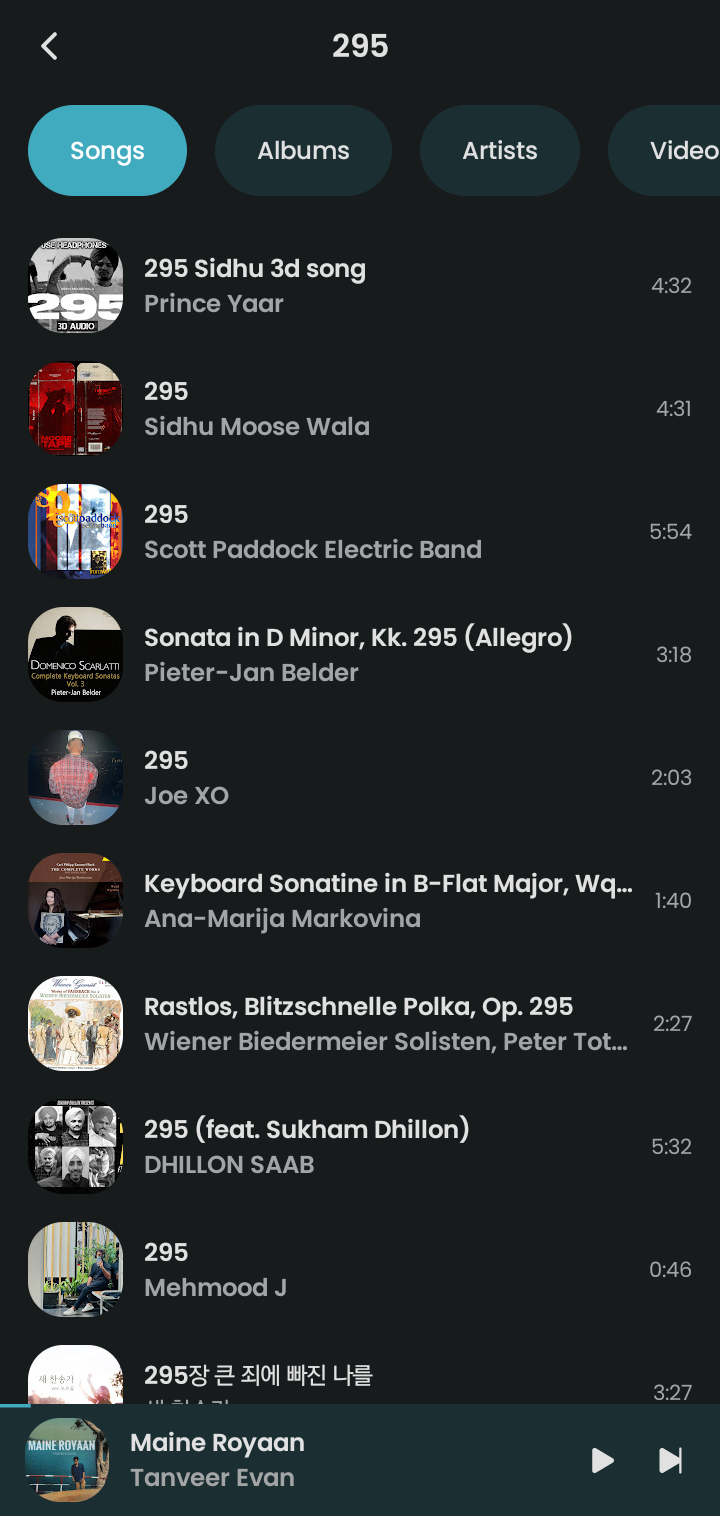Switch to the Artists tab
The width and height of the screenshot is (720, 1516).
click(500, 151)
